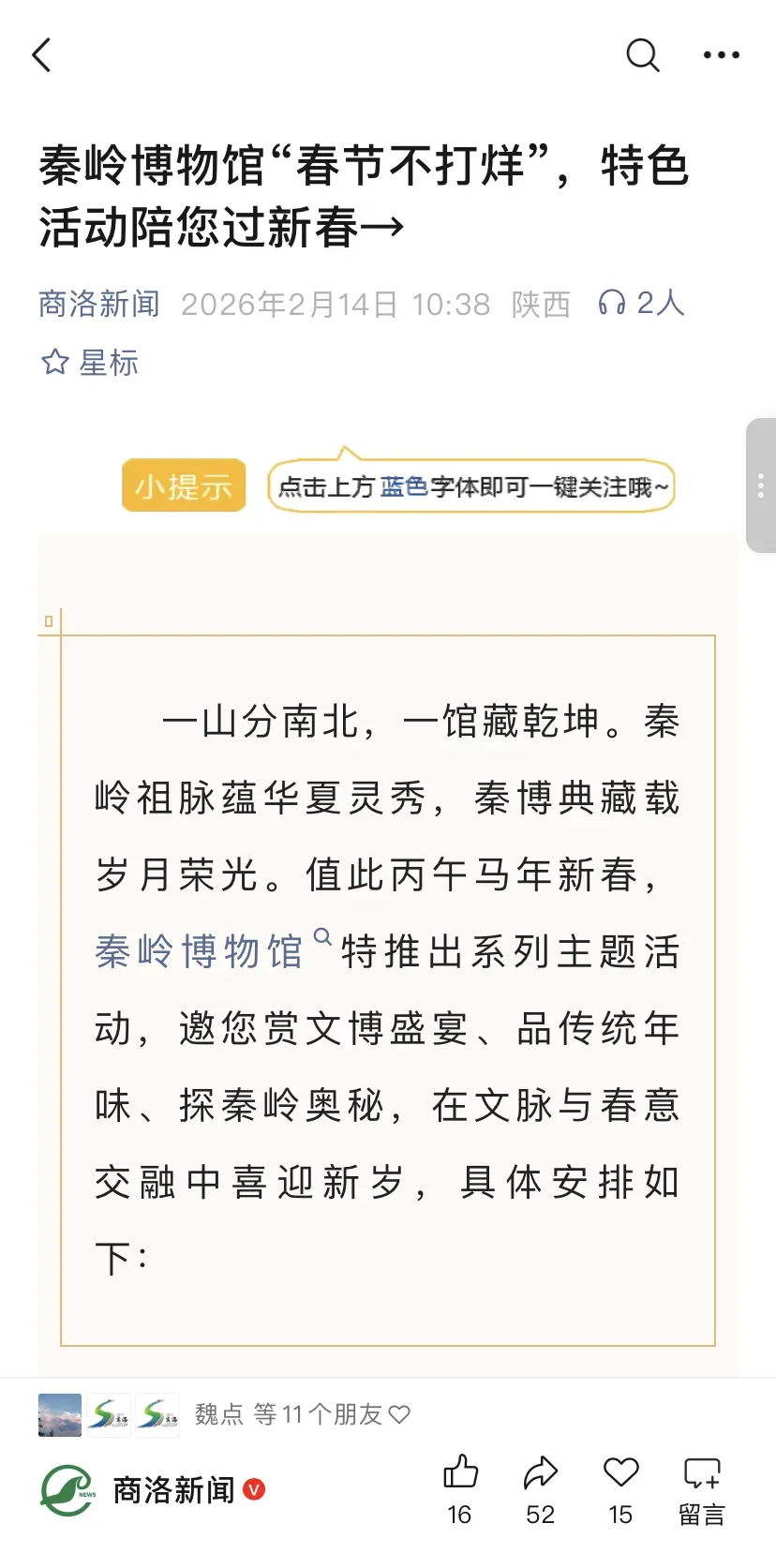The height and width of the screenshot is (1568, 776).
Task: Star this account with 星标
Action: tap(90, 362)
